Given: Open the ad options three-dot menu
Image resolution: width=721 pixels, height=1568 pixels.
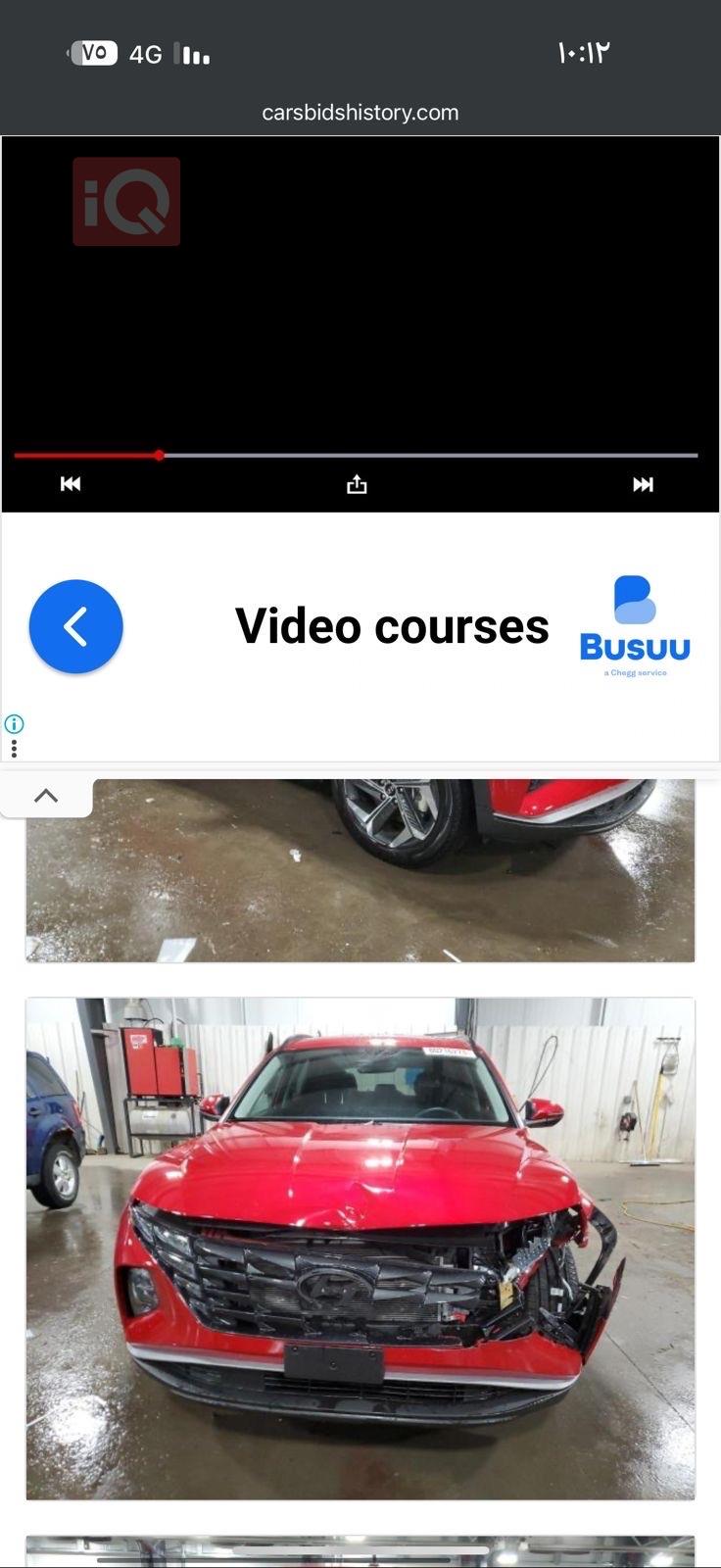Looking at the screenshot, I should click(x=14, y=749).
